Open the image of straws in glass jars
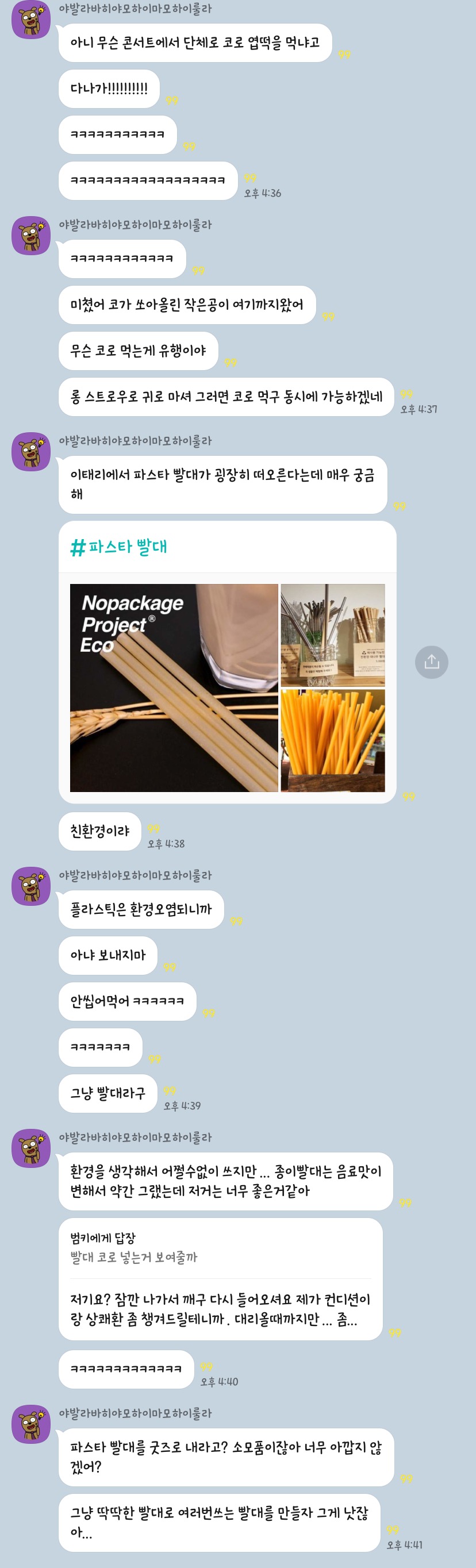 point(332,635)
